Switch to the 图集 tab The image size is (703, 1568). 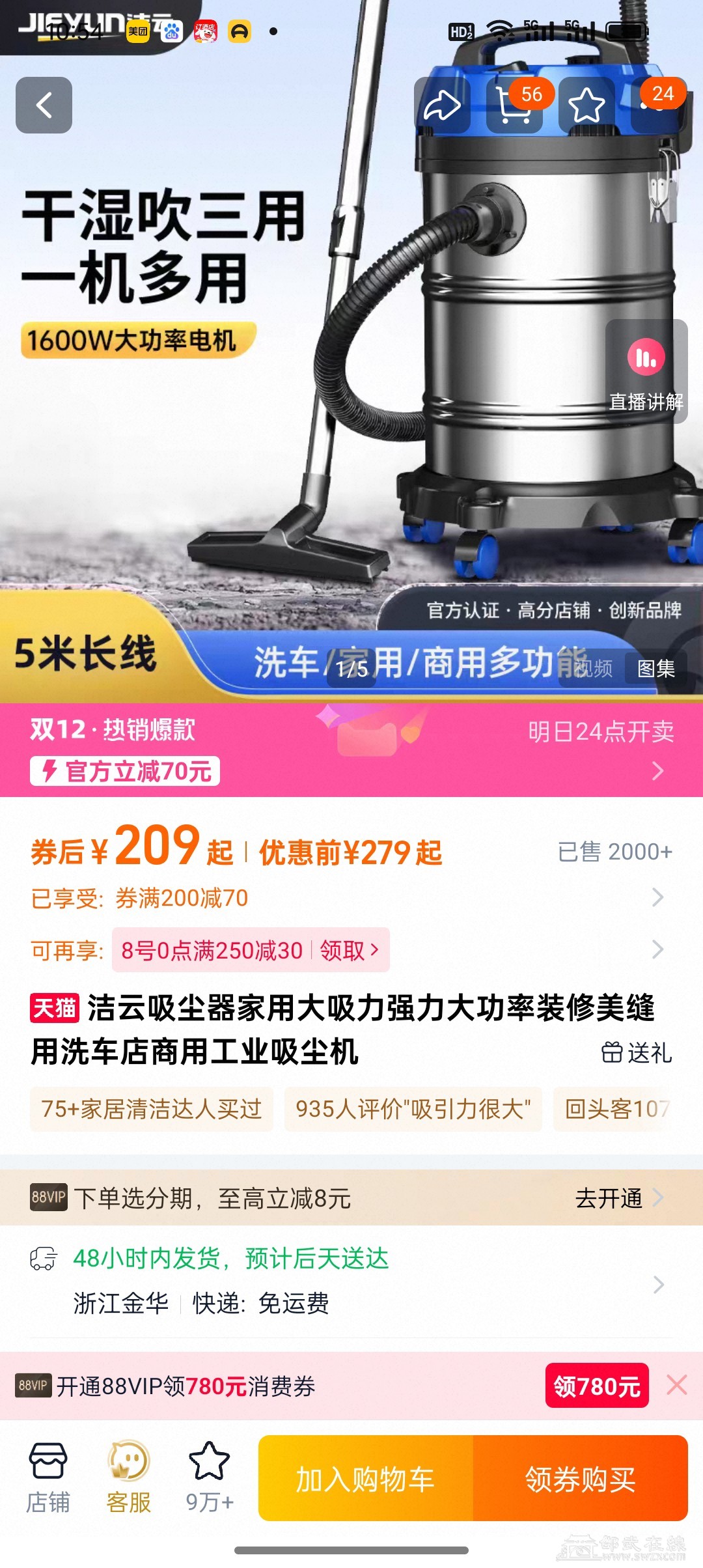(x=655, y=669)
